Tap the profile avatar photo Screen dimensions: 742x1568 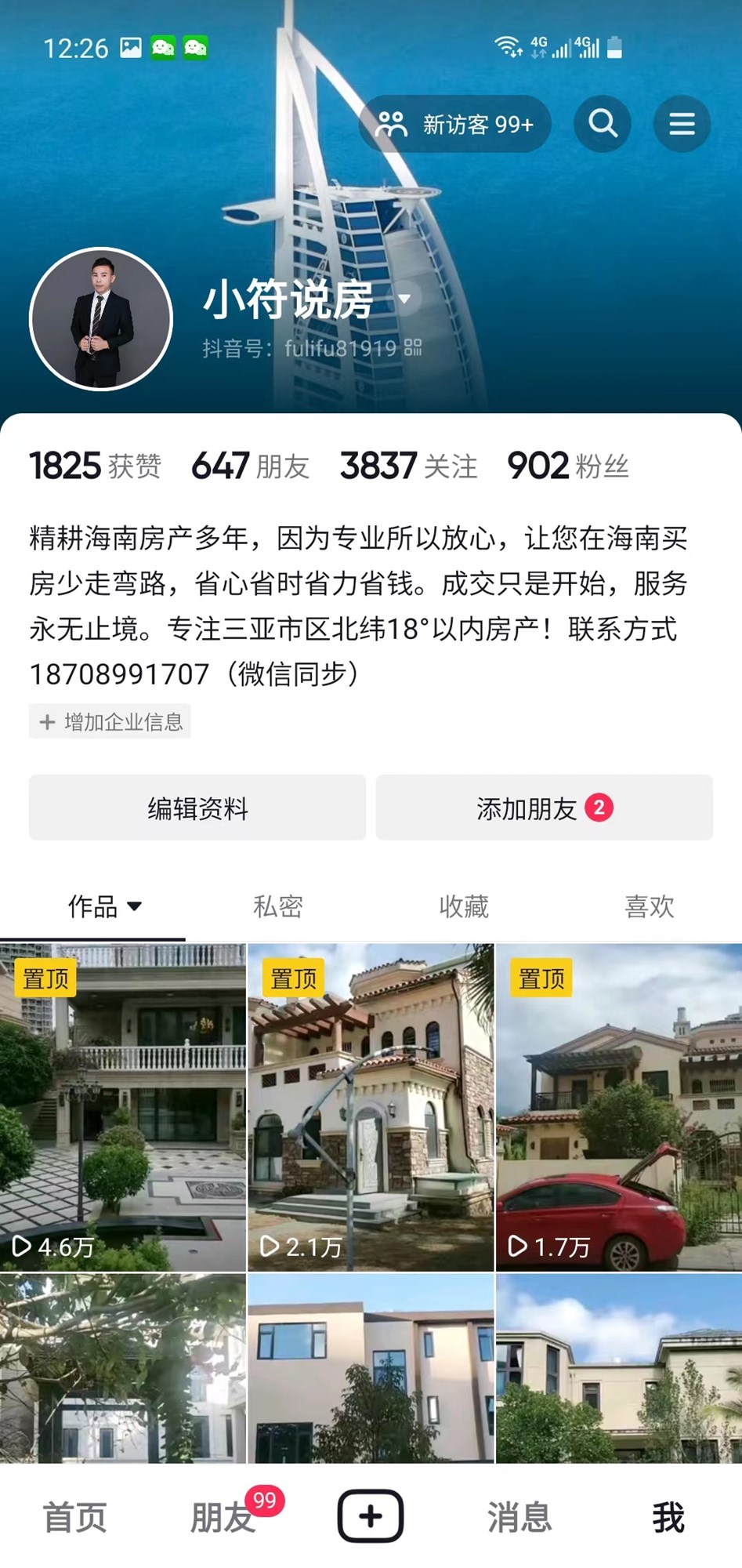point(102,318)
